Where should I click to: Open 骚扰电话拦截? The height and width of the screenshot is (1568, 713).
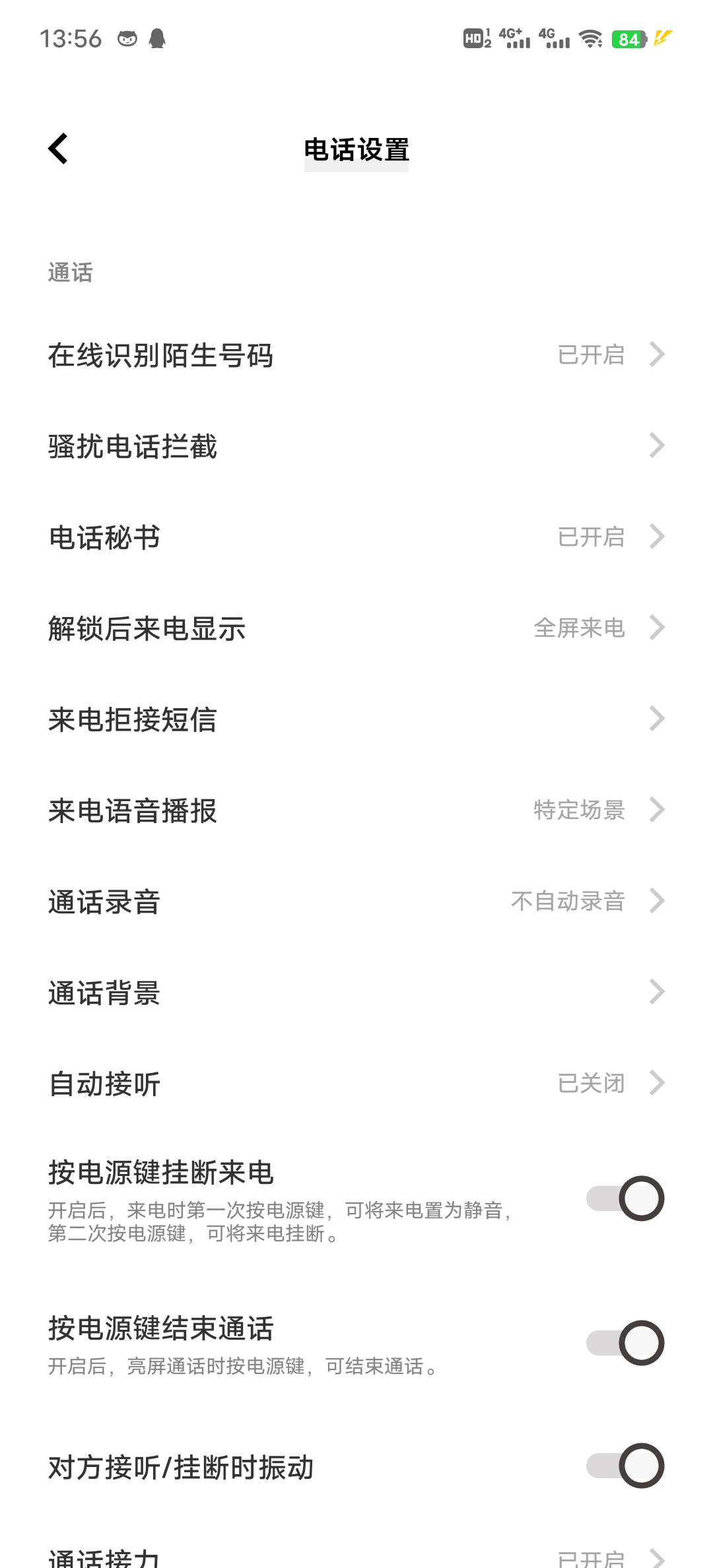tap(356, 446)
